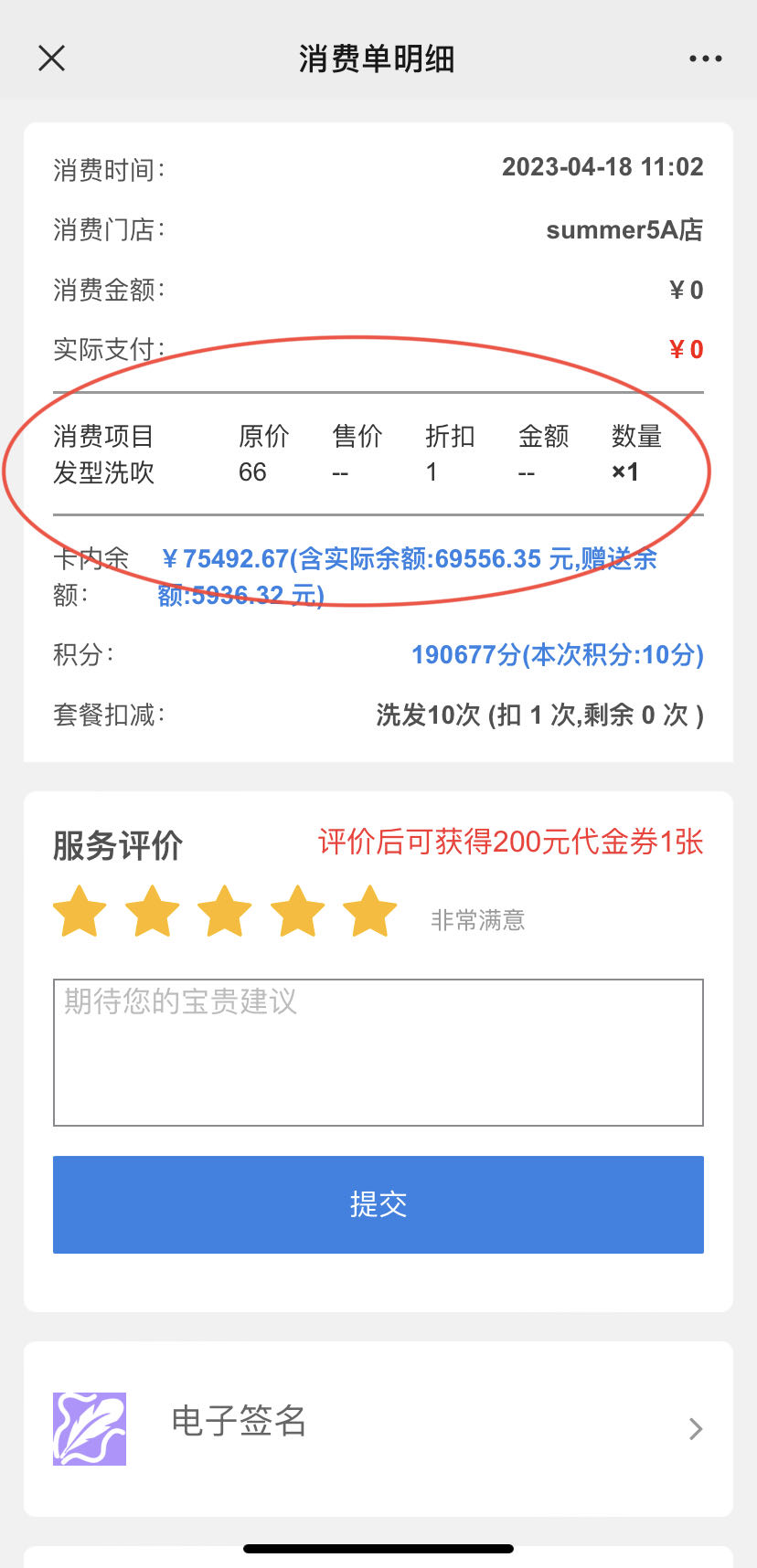Open the 电子签名 row
This screenshot has width=757, height=1568.
378,1427
